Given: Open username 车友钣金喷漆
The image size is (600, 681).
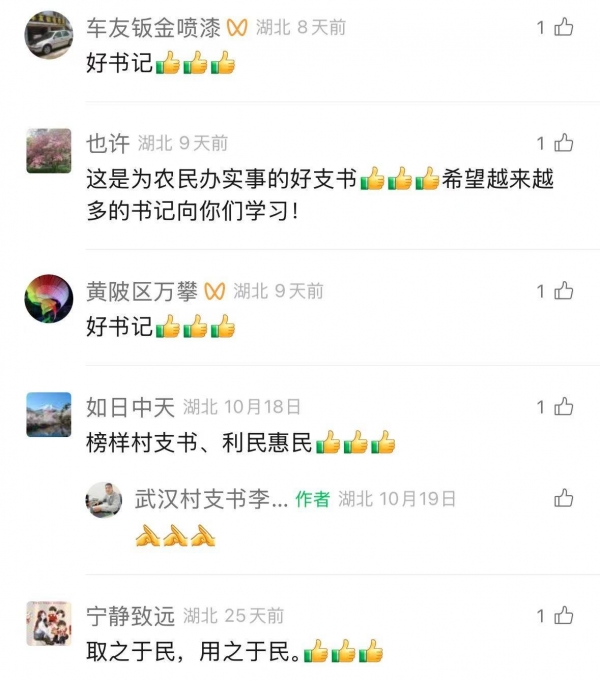Looking at the screenshot, I should click(153, 28).
